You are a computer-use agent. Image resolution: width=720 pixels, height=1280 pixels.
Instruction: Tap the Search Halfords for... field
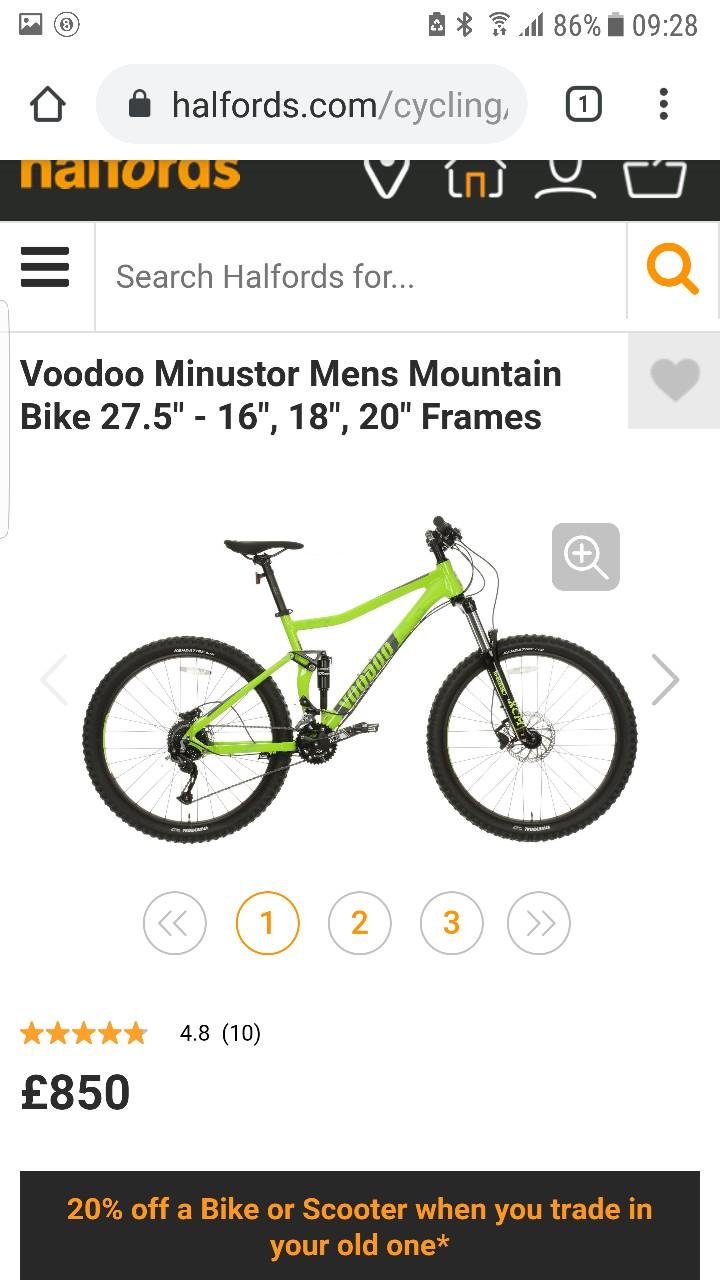point(360,276)
